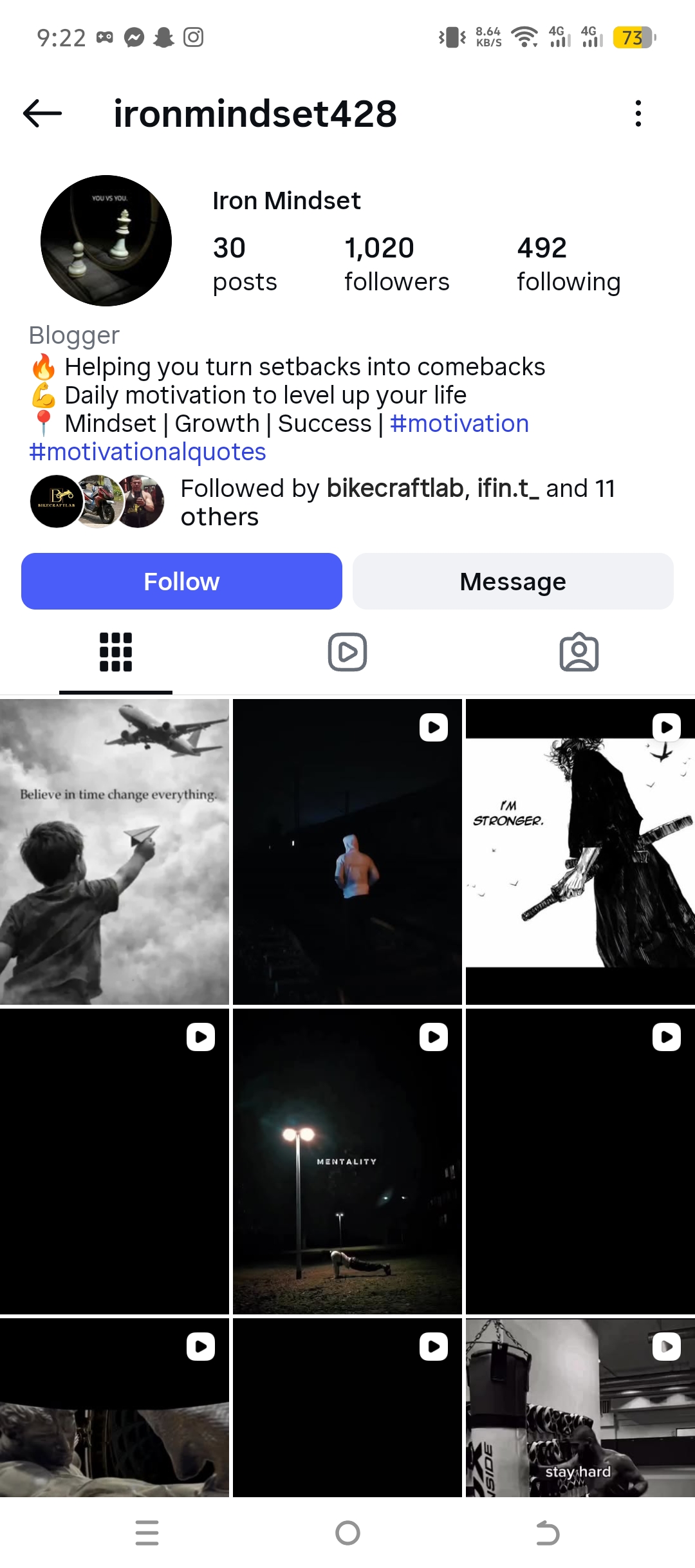Screen dimensions: 695x1568
Task: Tap the battery percentage indicator
Action: click(632, 39)
